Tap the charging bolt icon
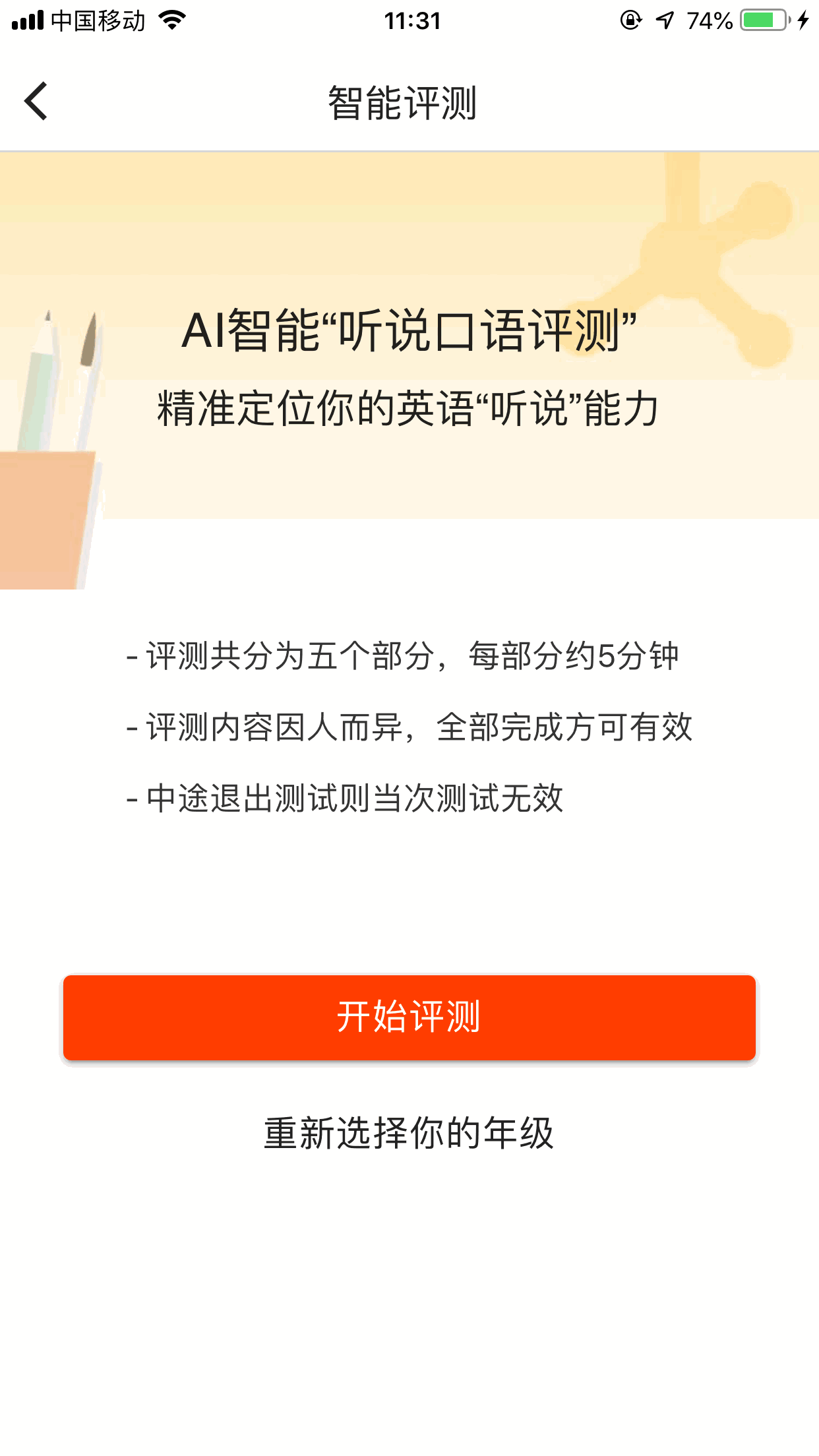The width and height of the screenshot is (819, 1456). [803, 20]
